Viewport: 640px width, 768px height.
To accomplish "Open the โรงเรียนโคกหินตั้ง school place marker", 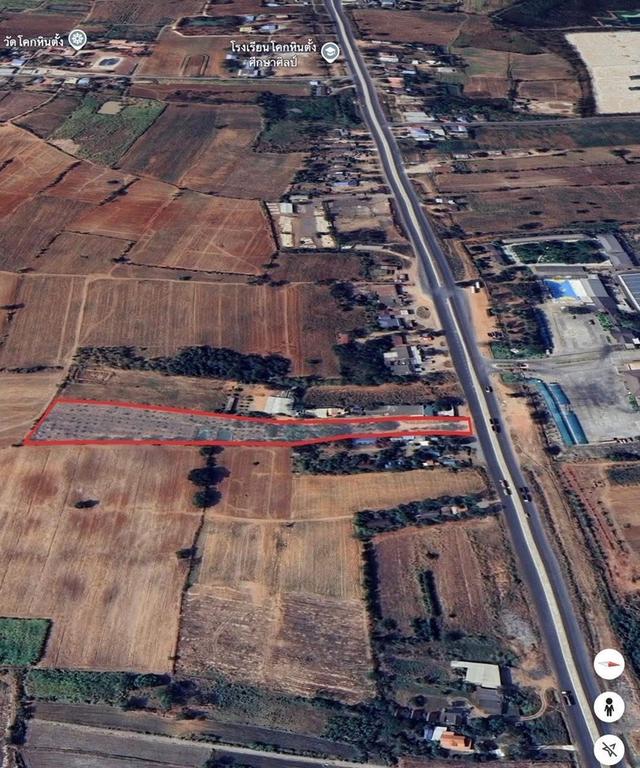I will point(330,52).
